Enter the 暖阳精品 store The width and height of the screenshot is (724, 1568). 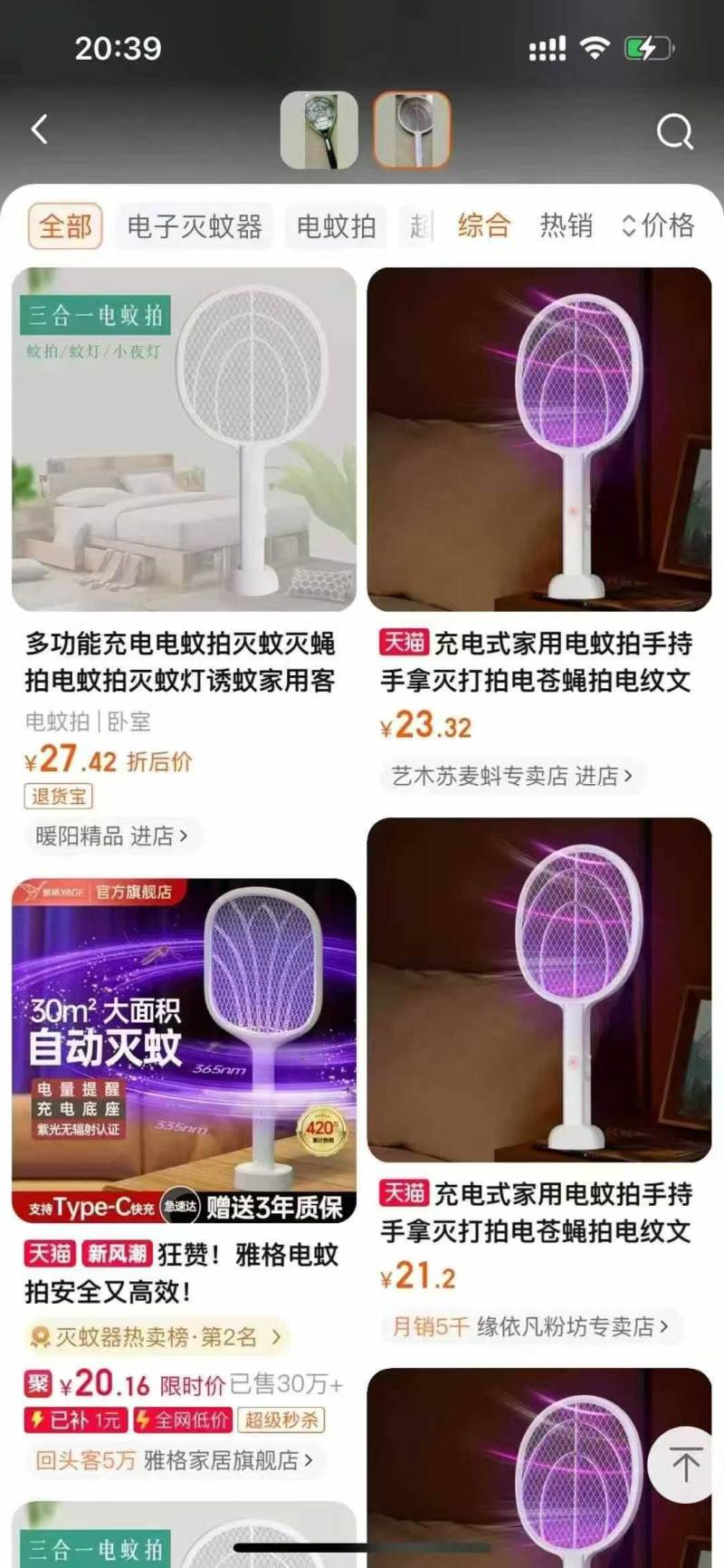click(x=112, y=836)
